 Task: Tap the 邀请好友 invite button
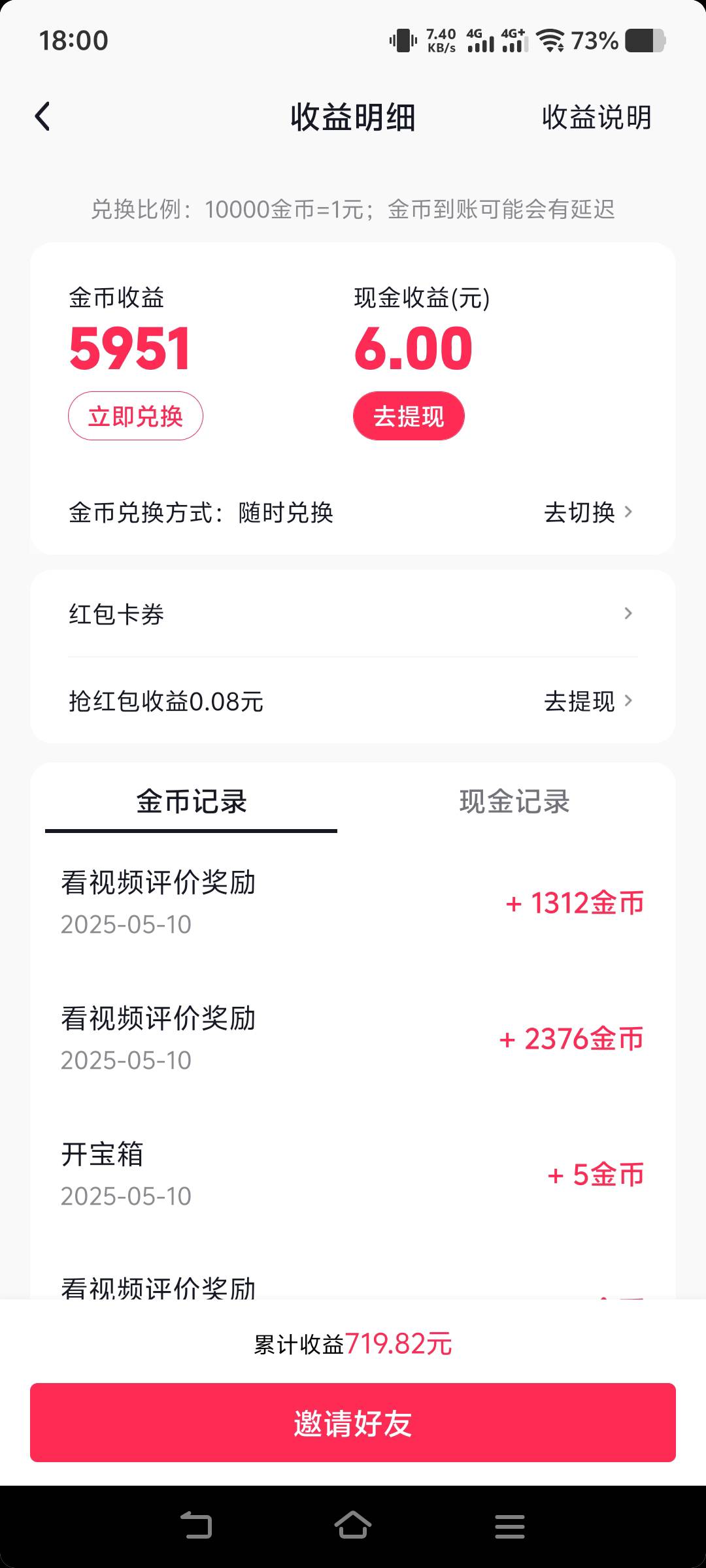pyautogui.click(x=353, y=1422)
